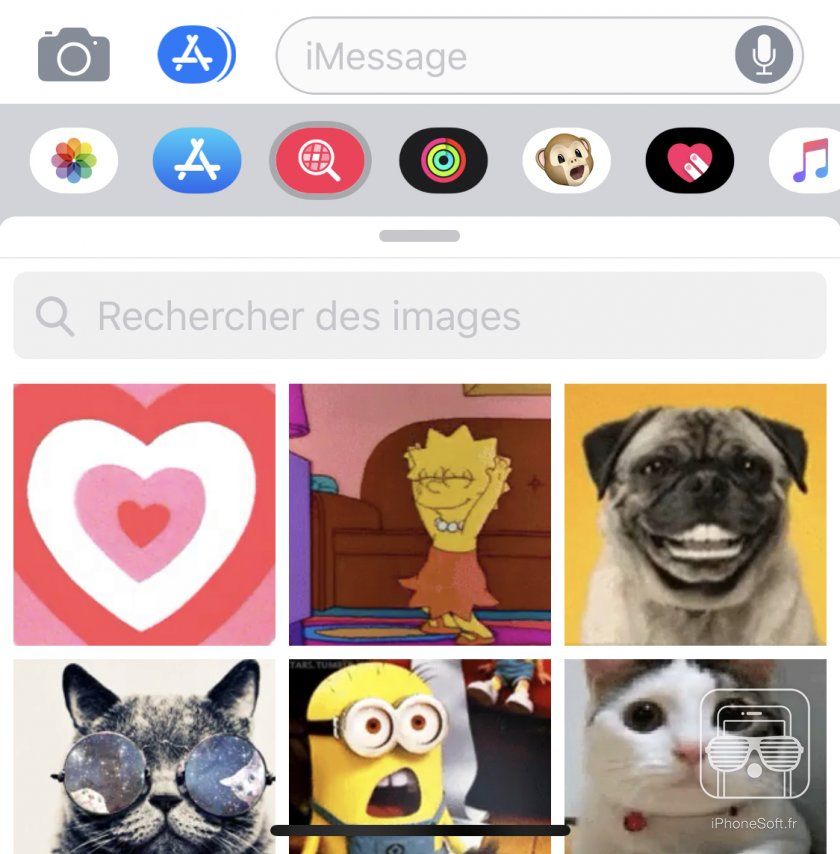
Task: Open the App Store iMessage app
Action: click(197, 161)
